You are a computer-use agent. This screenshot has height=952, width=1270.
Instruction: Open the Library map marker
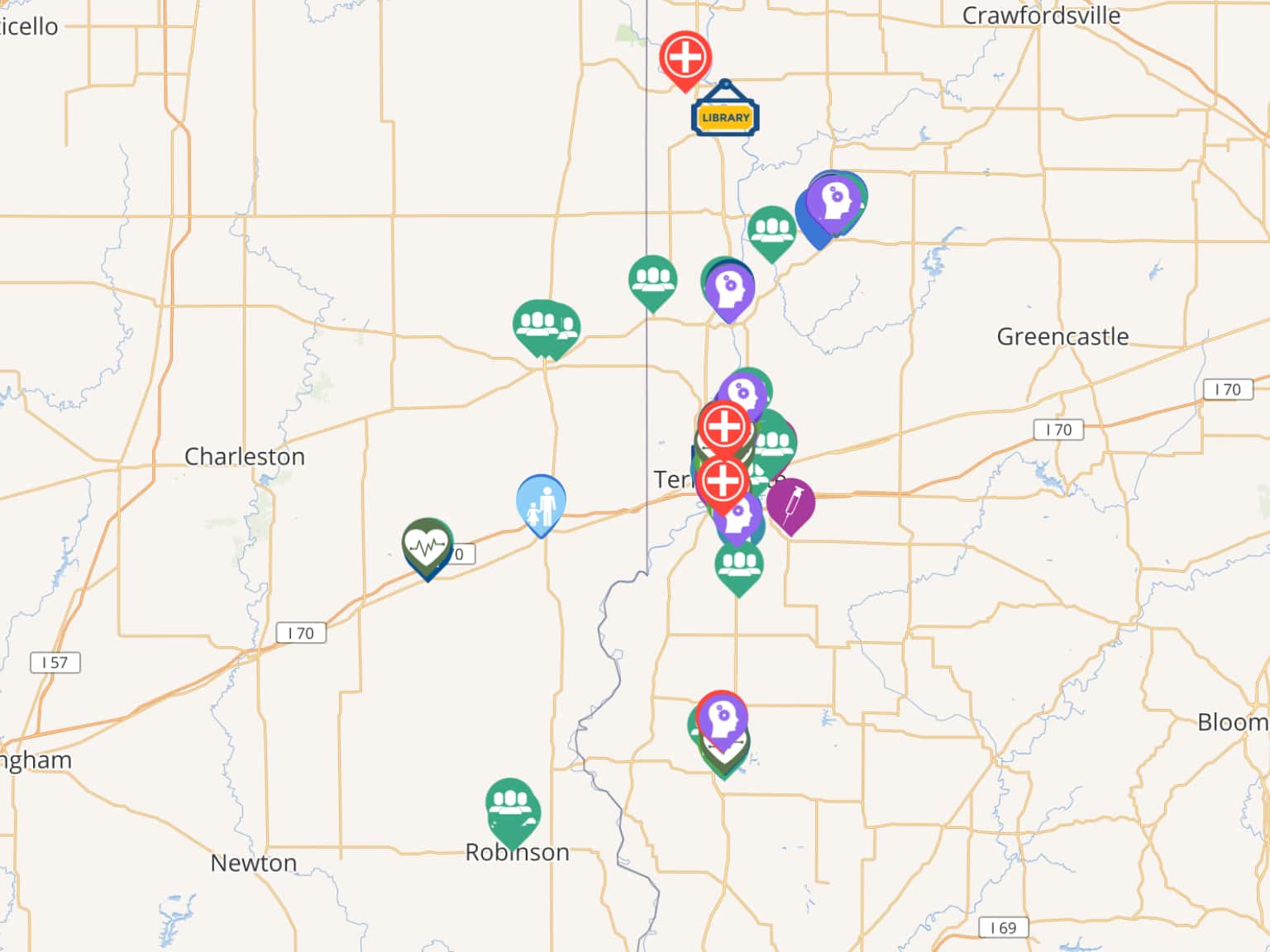(725, 116)
